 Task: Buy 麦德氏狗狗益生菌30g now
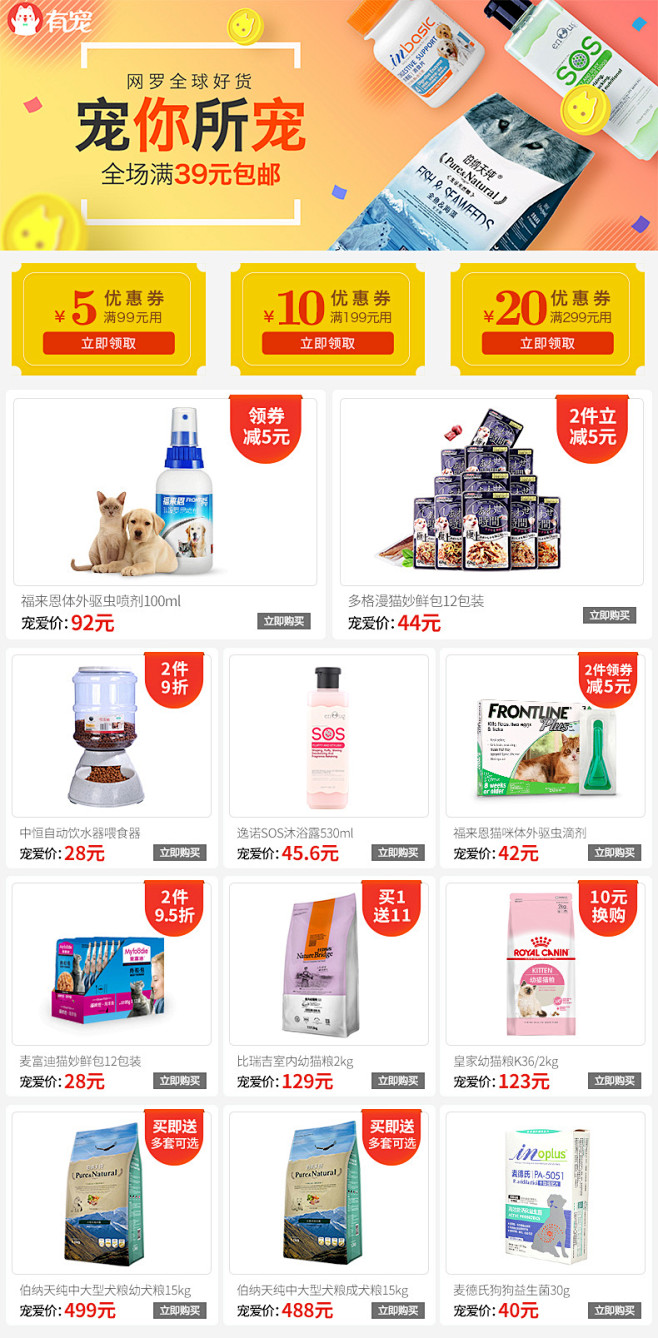click(614, 1310)
